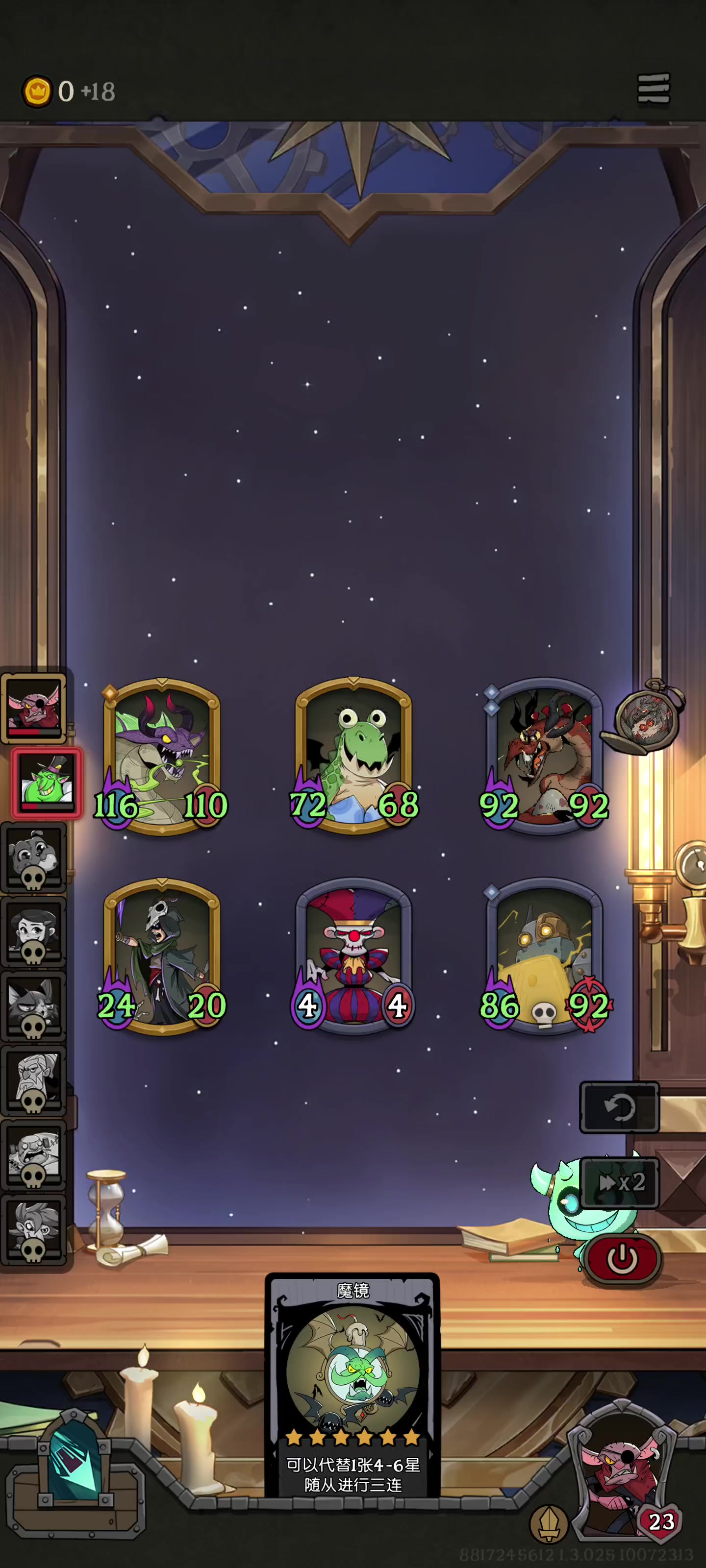View the red demon player at list top
The width and height of the screenshot is (706, 1568).
click(x=34, y=708)
